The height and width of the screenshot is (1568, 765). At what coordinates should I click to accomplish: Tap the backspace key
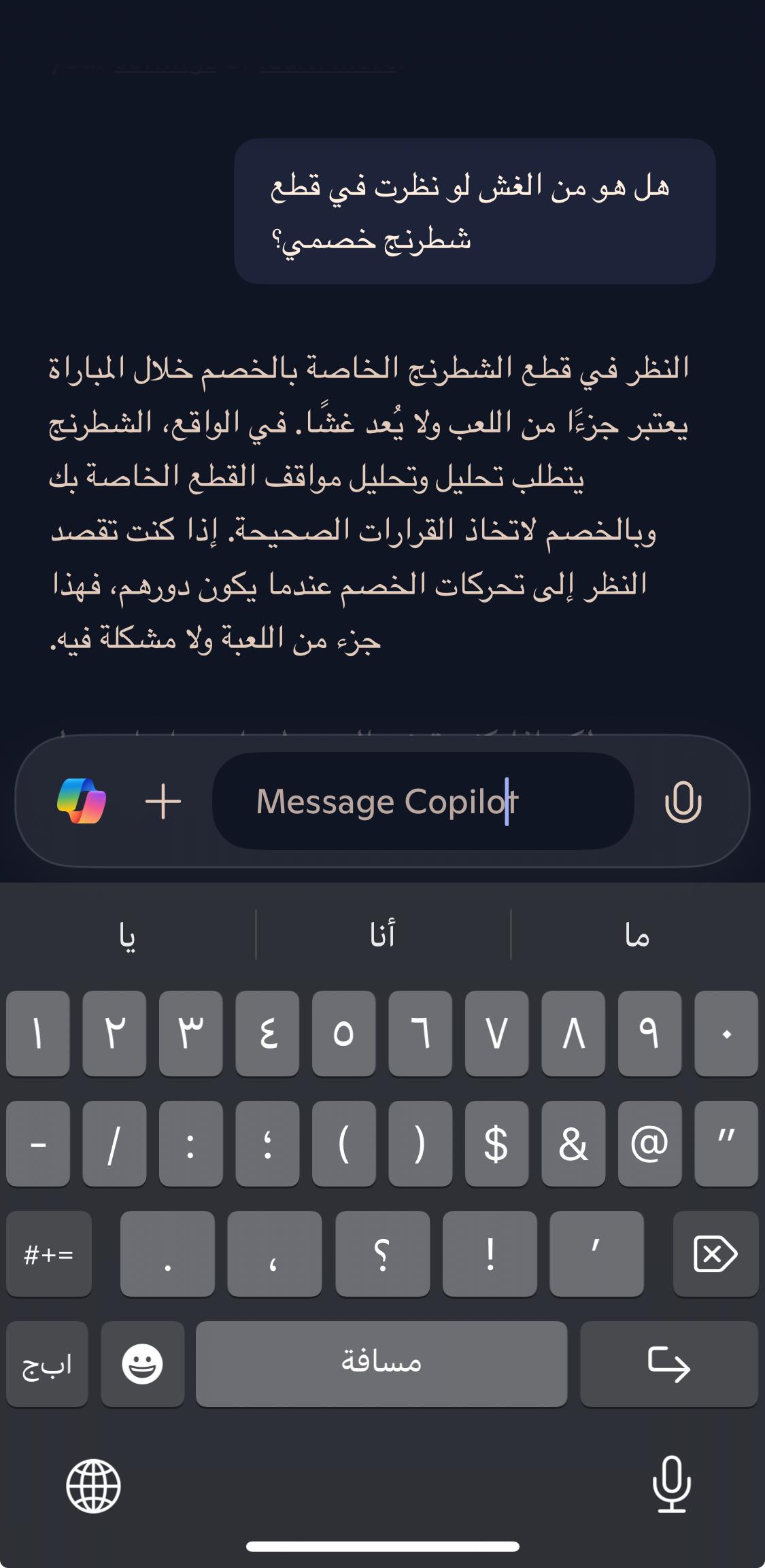point(715,1254)
